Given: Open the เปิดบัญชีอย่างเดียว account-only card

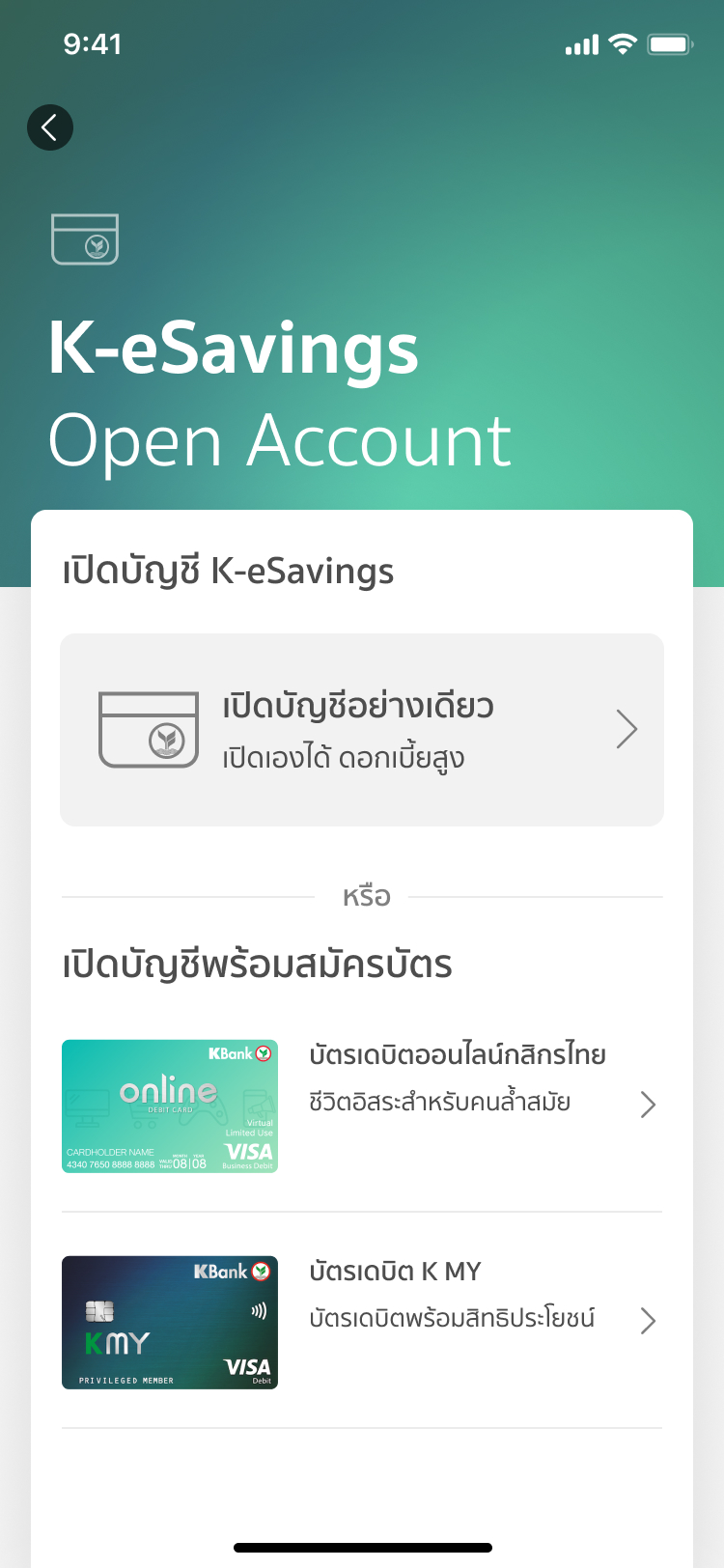Looking at the screenshot, I should [x=362, y=730].
